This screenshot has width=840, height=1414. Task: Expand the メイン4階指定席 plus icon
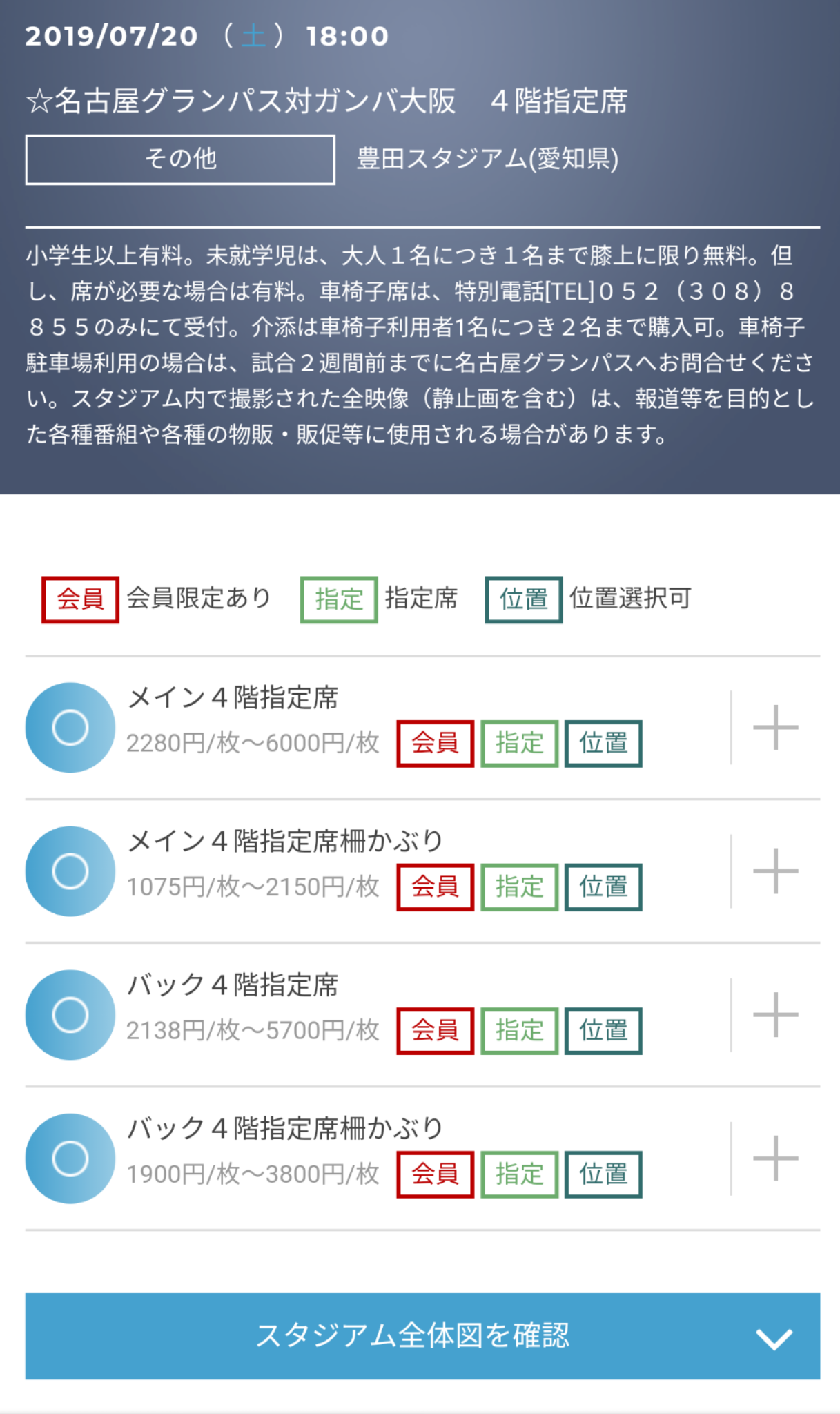click(775, 727)
